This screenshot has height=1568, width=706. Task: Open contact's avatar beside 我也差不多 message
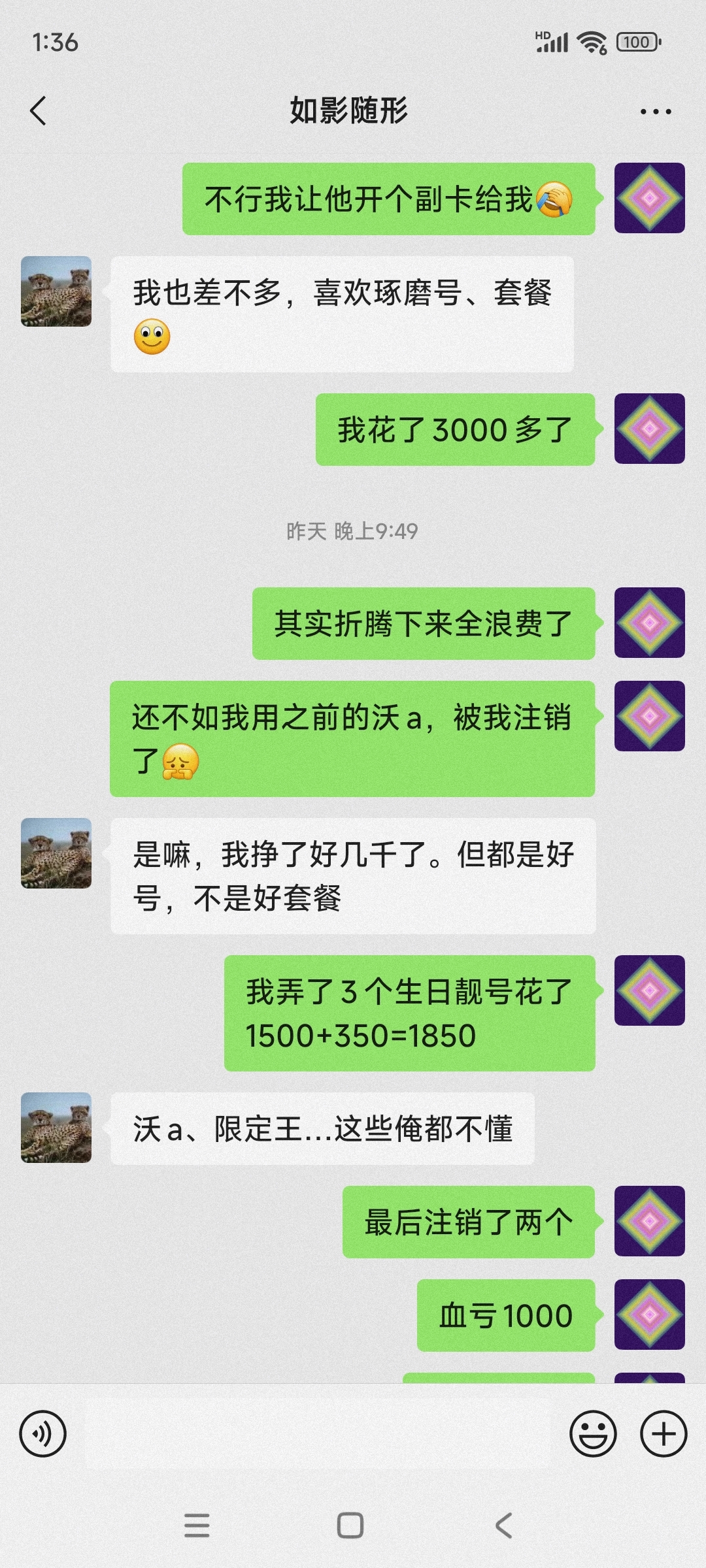click(x=56, y=291)
